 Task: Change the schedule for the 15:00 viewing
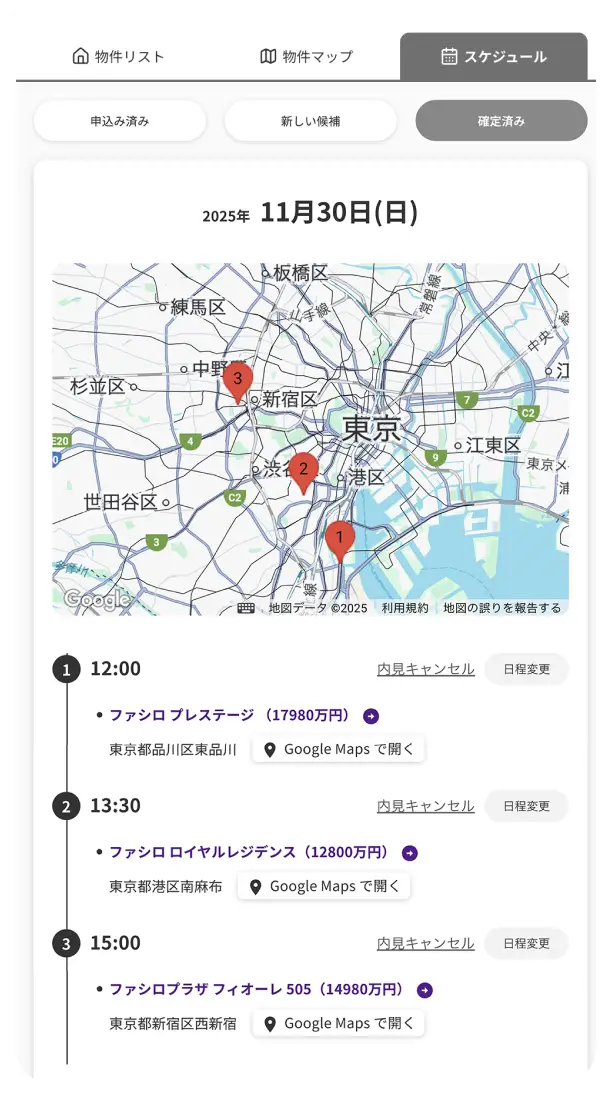pos(526,943)
